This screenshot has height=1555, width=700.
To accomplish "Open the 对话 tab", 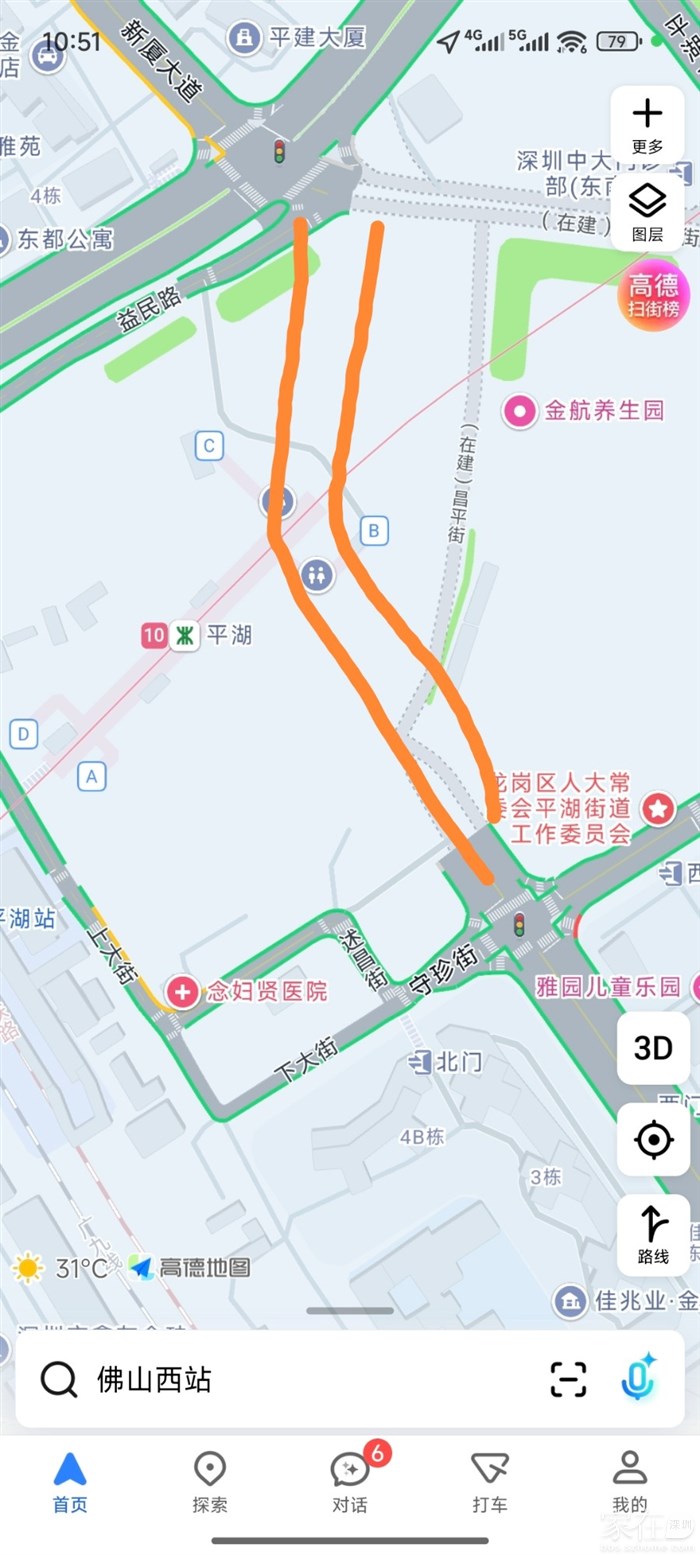I will pyautogui.click(x=350, y=1481).
